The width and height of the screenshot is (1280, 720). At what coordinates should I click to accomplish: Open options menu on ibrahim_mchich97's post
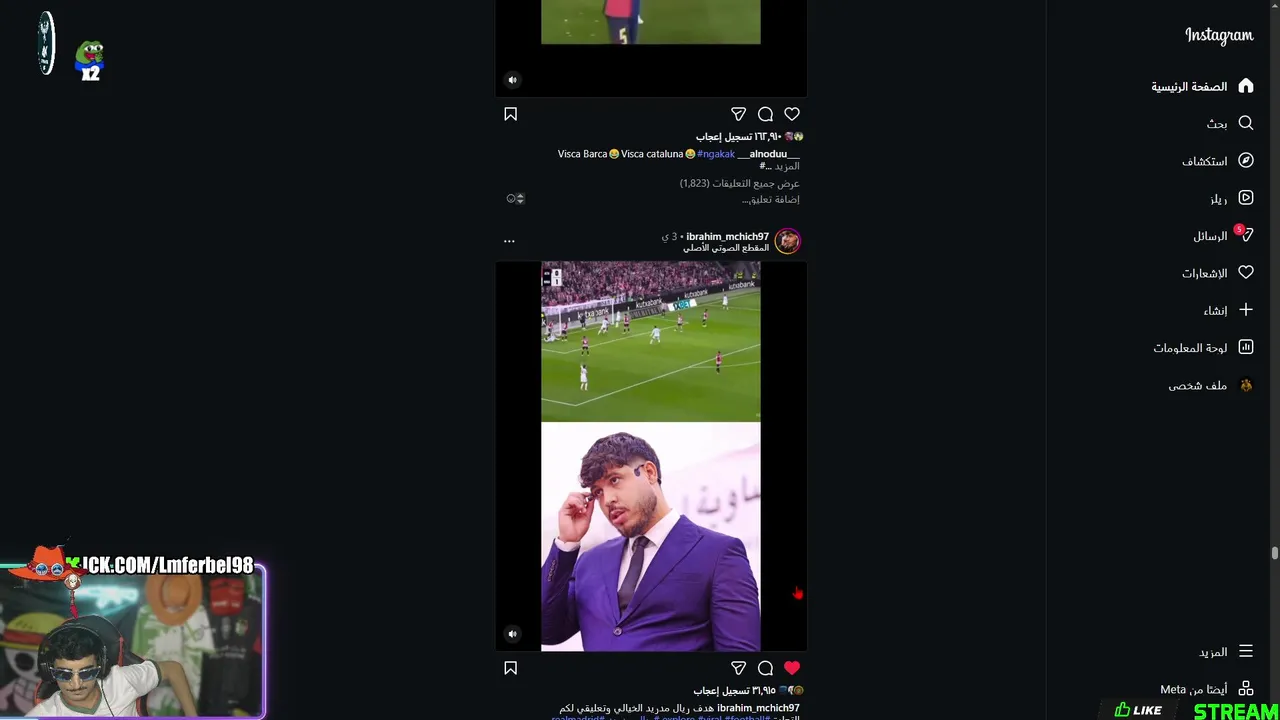tap(509, 241)
